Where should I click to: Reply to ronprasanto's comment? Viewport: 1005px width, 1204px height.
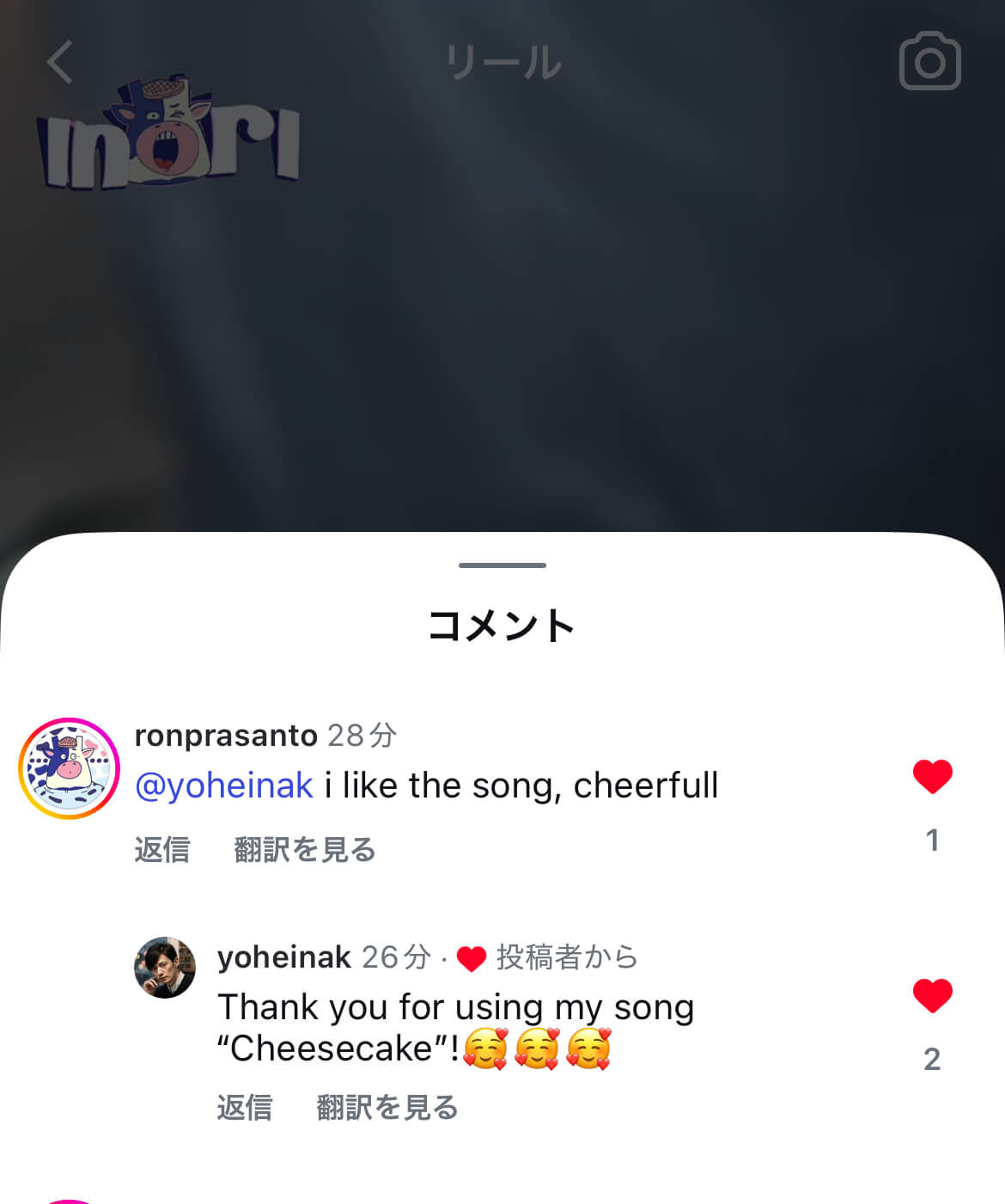click(x=161, y=850)
